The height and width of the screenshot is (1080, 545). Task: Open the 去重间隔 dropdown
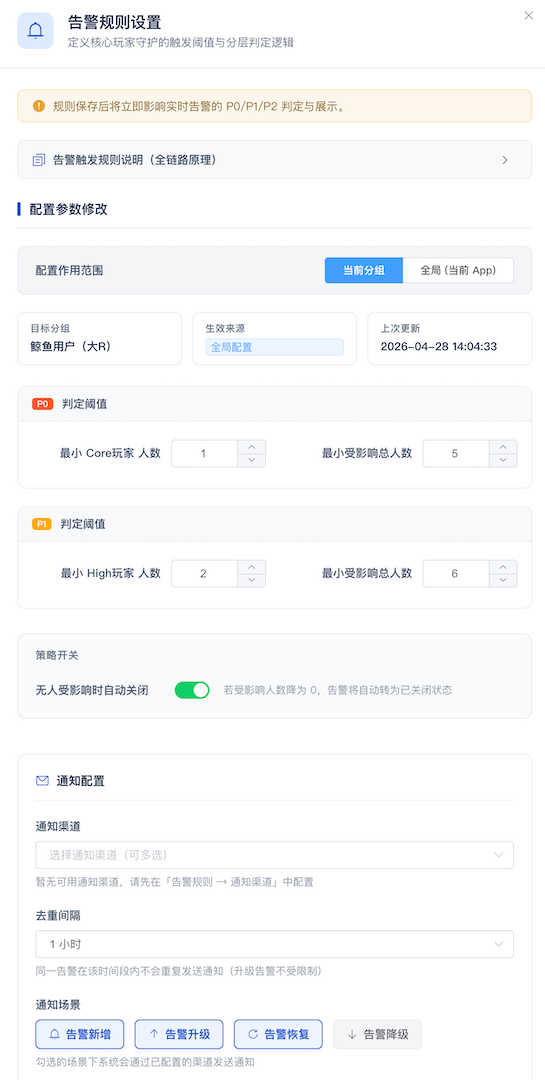[274, 944]
